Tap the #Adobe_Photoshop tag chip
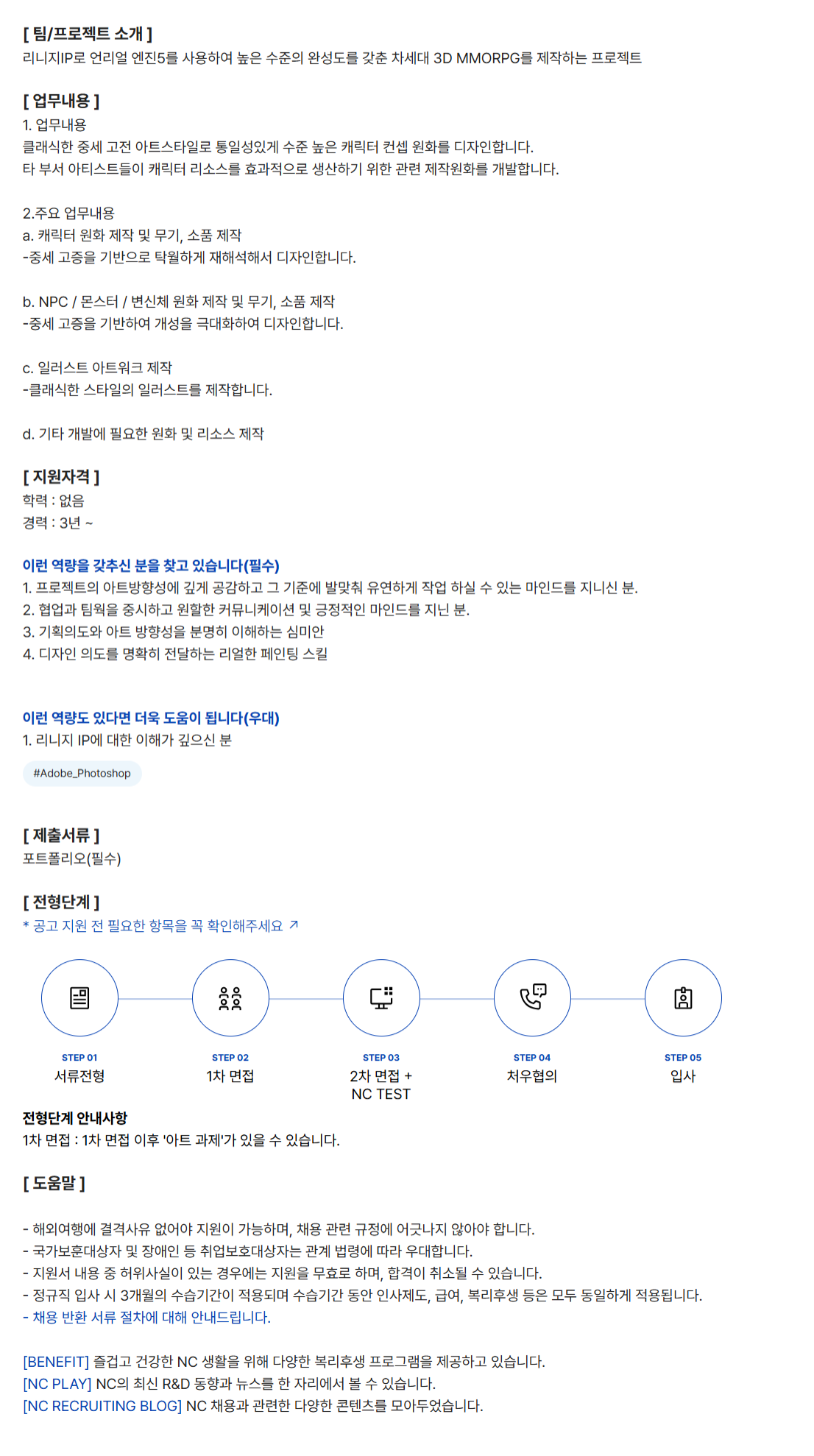814x1456 pixels. [82, 773]
